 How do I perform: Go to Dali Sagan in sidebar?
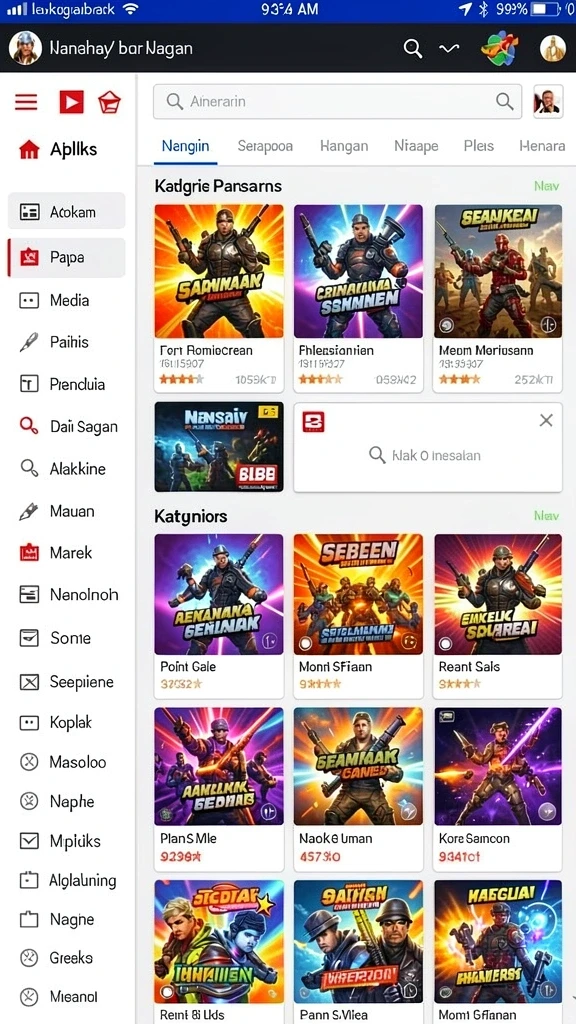67,426
